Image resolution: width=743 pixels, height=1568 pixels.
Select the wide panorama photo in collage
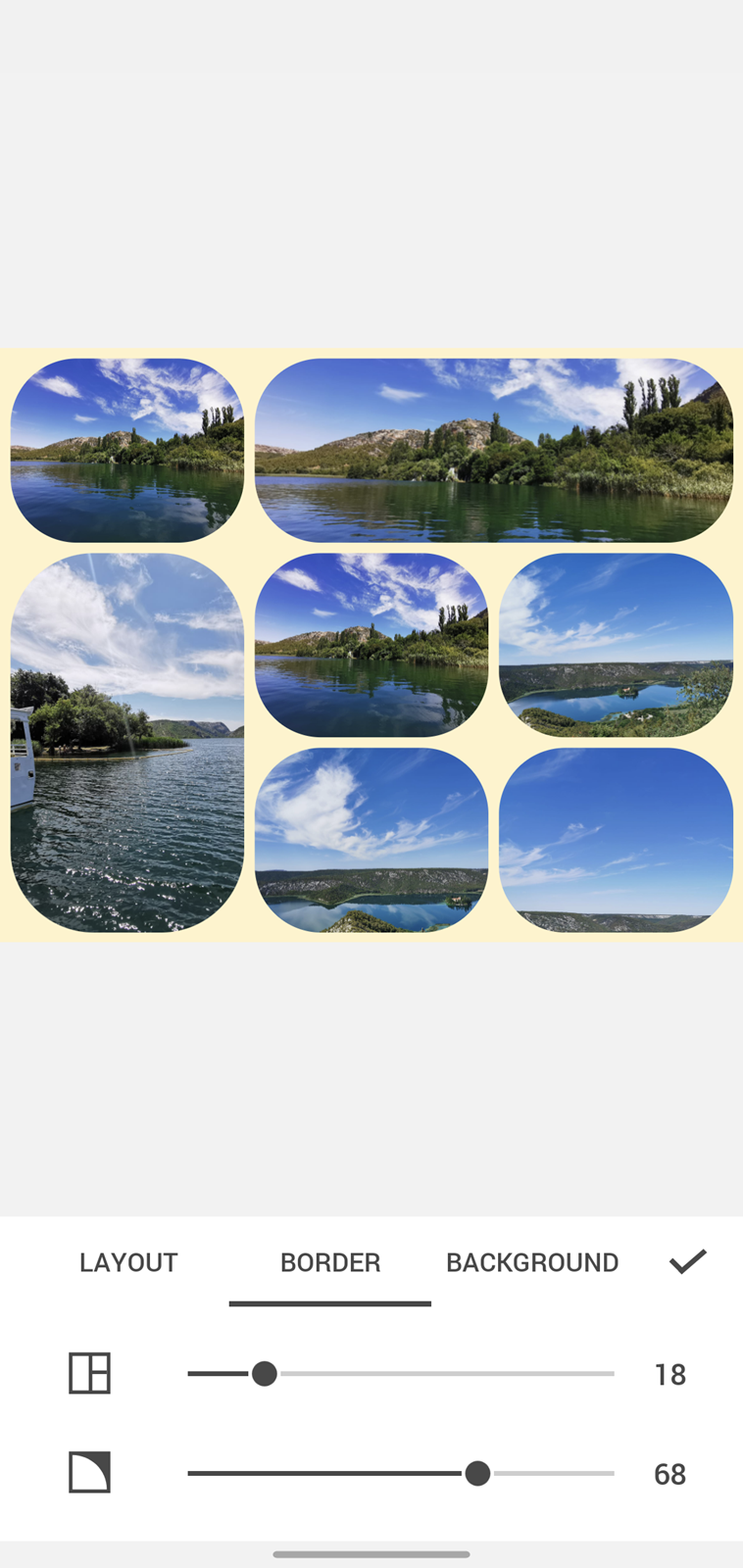[494, 450]
